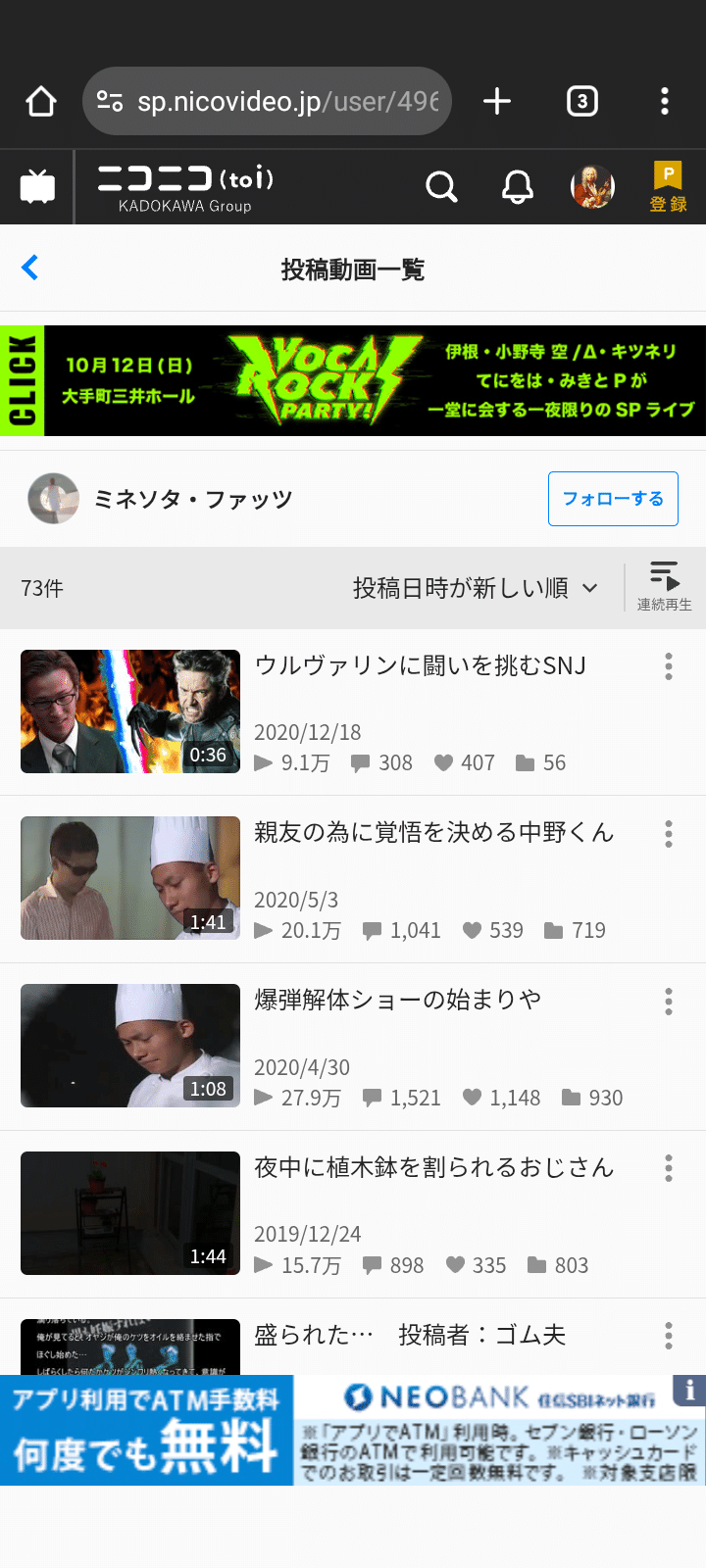The image size is (706, 1568).
Task: Open the thumbnail of 爆弾解体ショーの始まりや
Action: click(129, 1045)
